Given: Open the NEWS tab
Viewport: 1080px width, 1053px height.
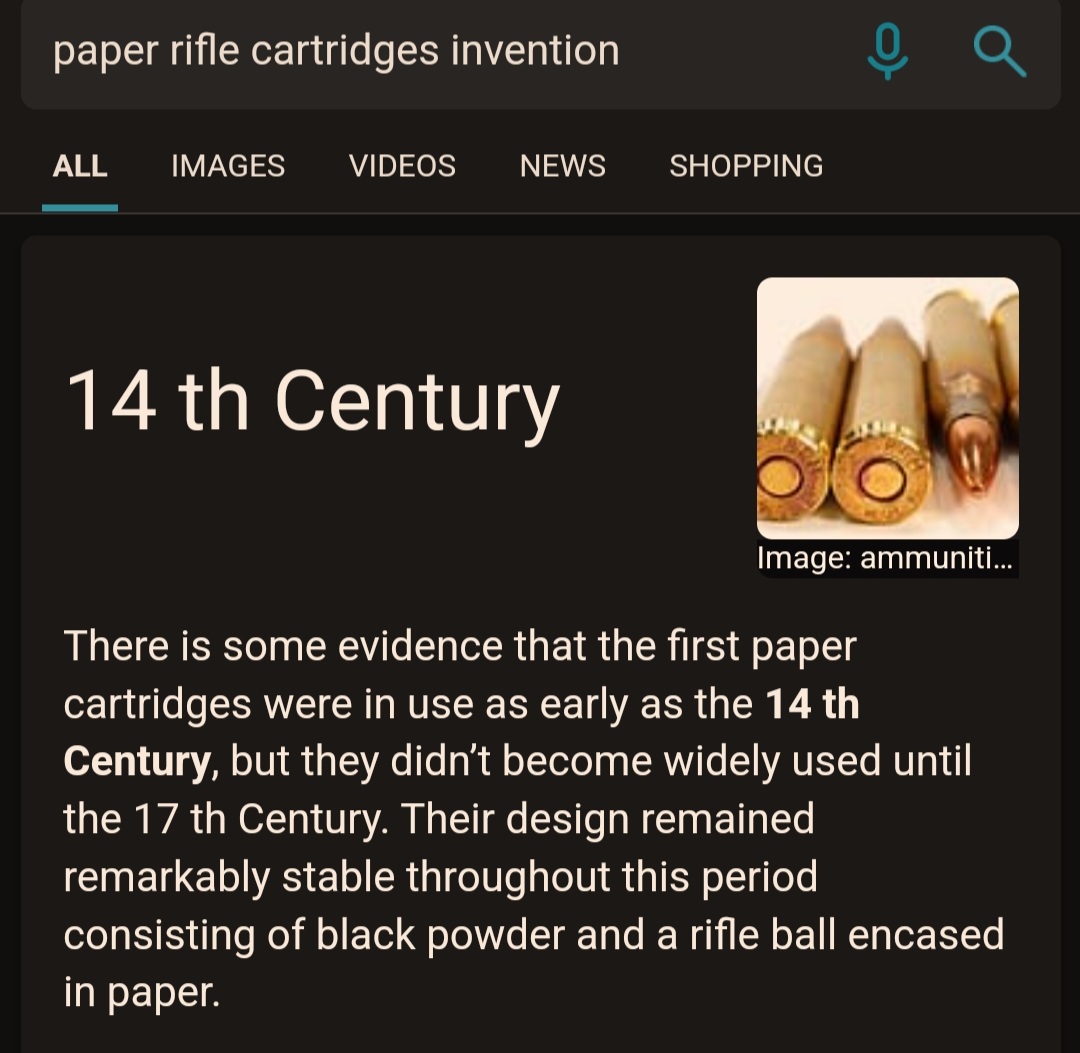Looking at the screenshot, I should pyautogui.click(x=562, y=166).
